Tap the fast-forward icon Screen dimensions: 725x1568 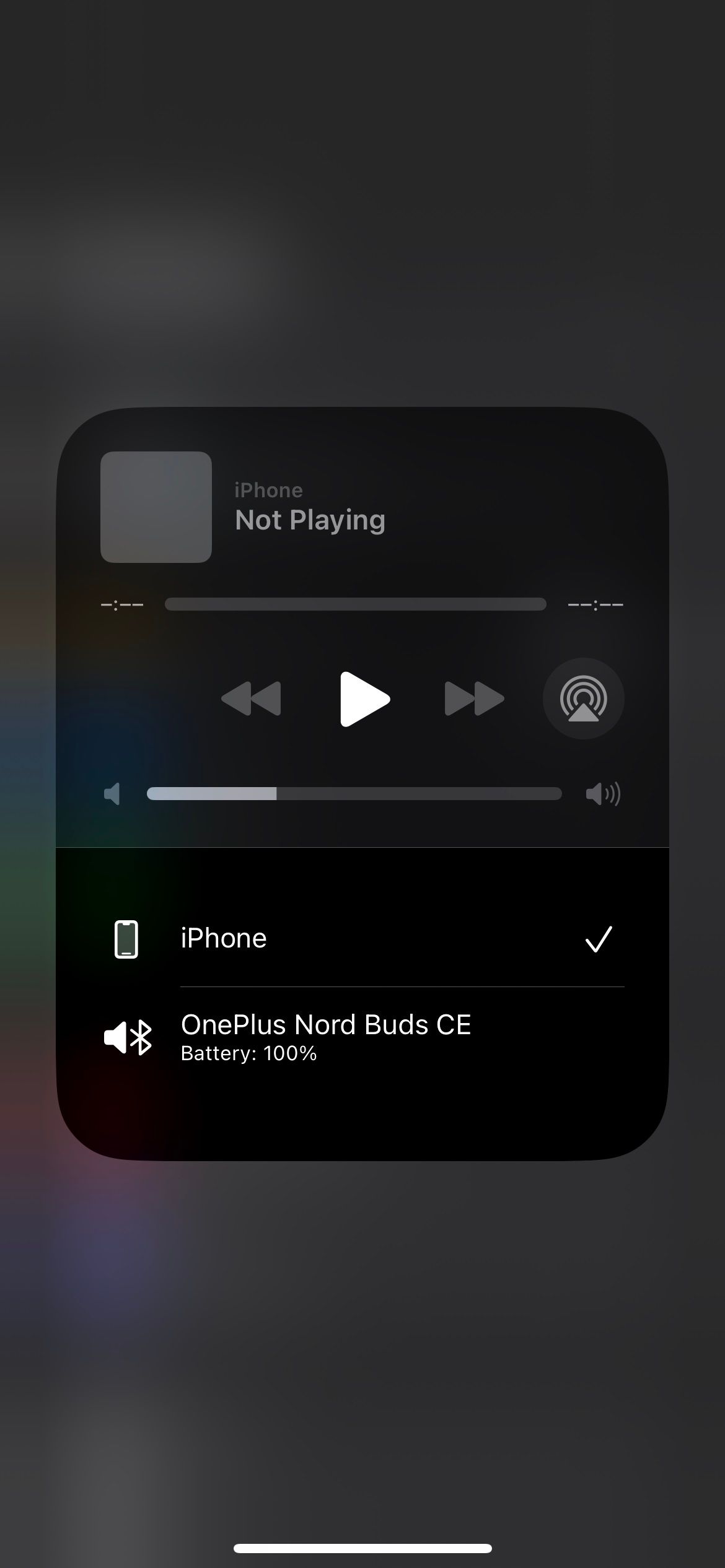pyautogui.click(x=473, y=699)
